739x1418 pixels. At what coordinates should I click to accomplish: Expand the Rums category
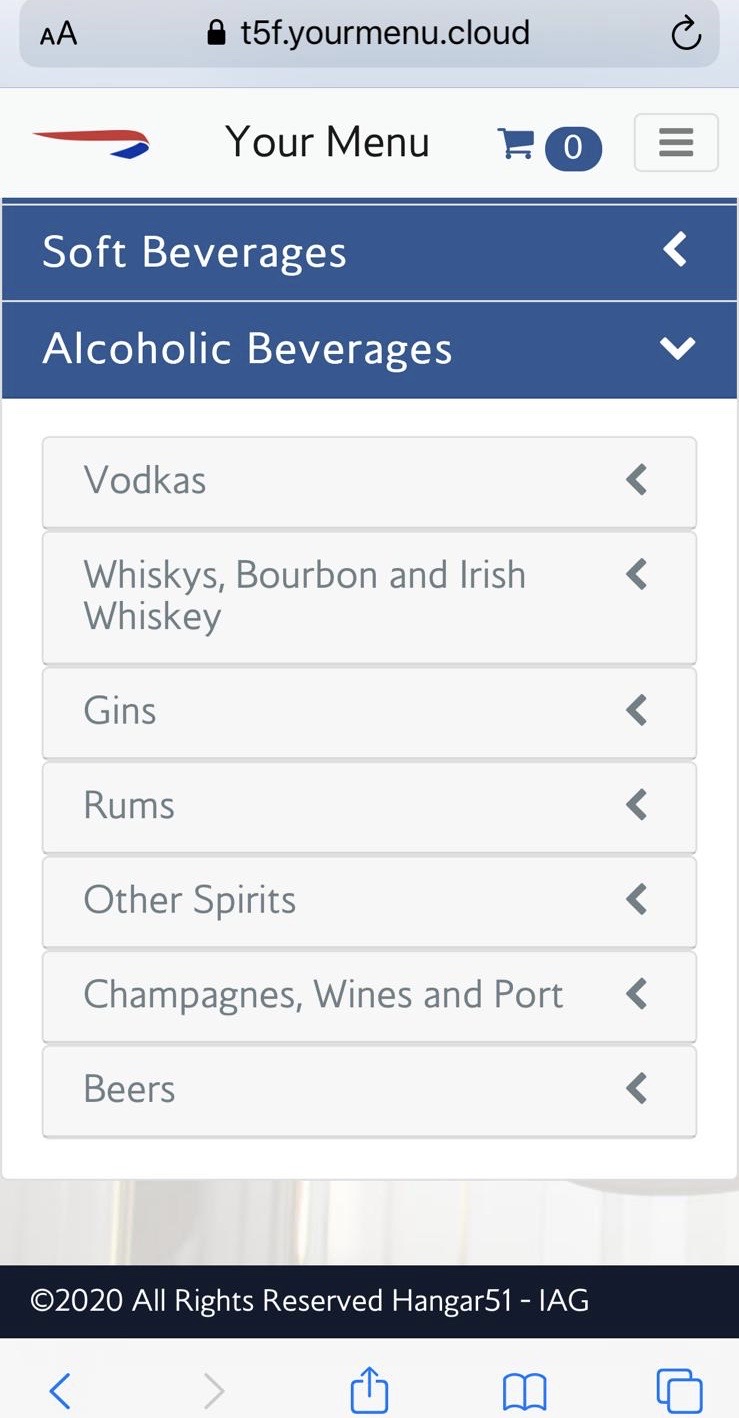[x=369, y=806]
